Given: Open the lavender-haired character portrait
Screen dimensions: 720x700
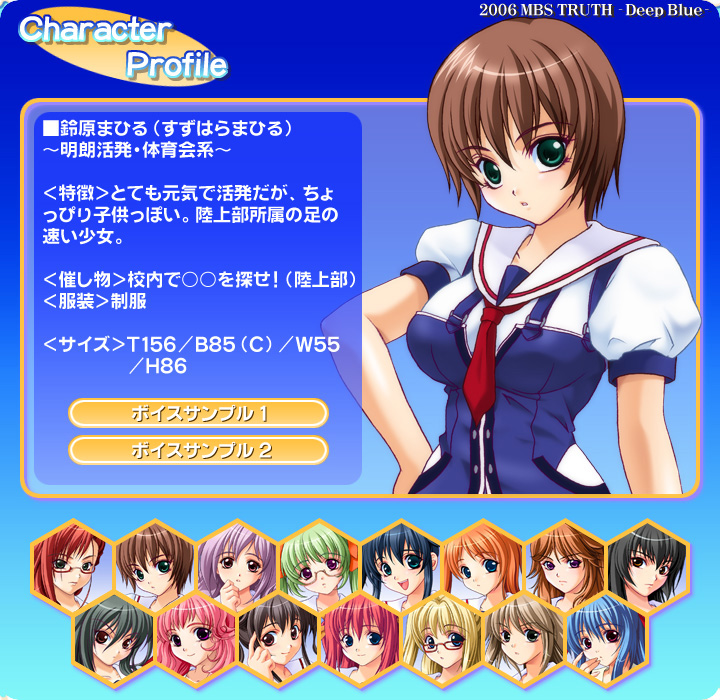Looking at the screenshot, I should click(x=236, y=564).
